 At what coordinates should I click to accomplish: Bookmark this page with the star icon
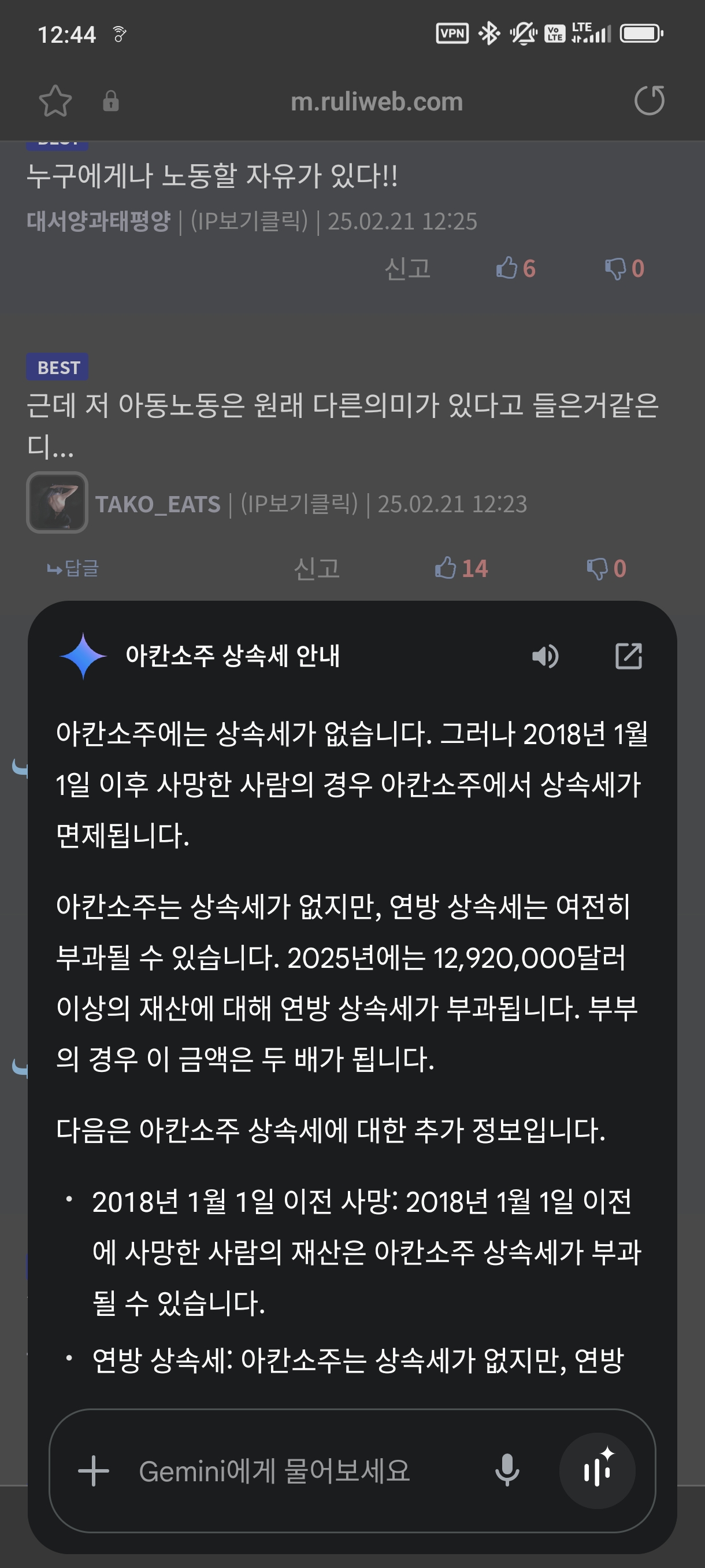point(55,101)
